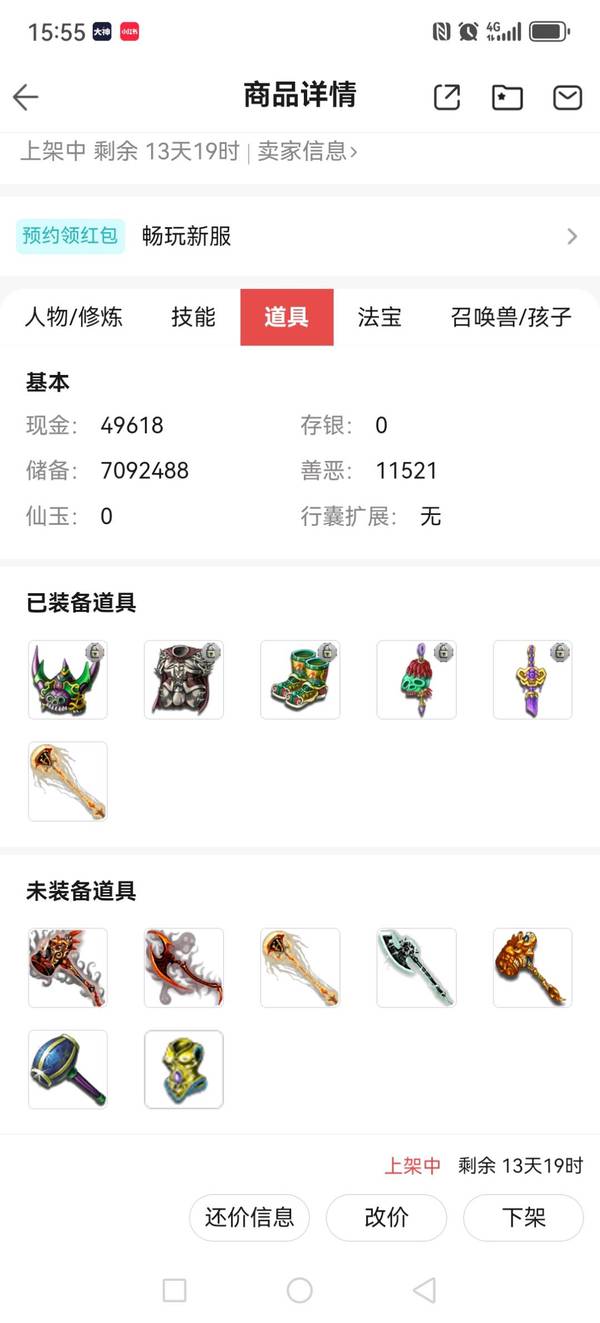The width and height of the screenshot is (600, 1323).
Task: Go back using the top-left arrow
Action: coord(26,97)
